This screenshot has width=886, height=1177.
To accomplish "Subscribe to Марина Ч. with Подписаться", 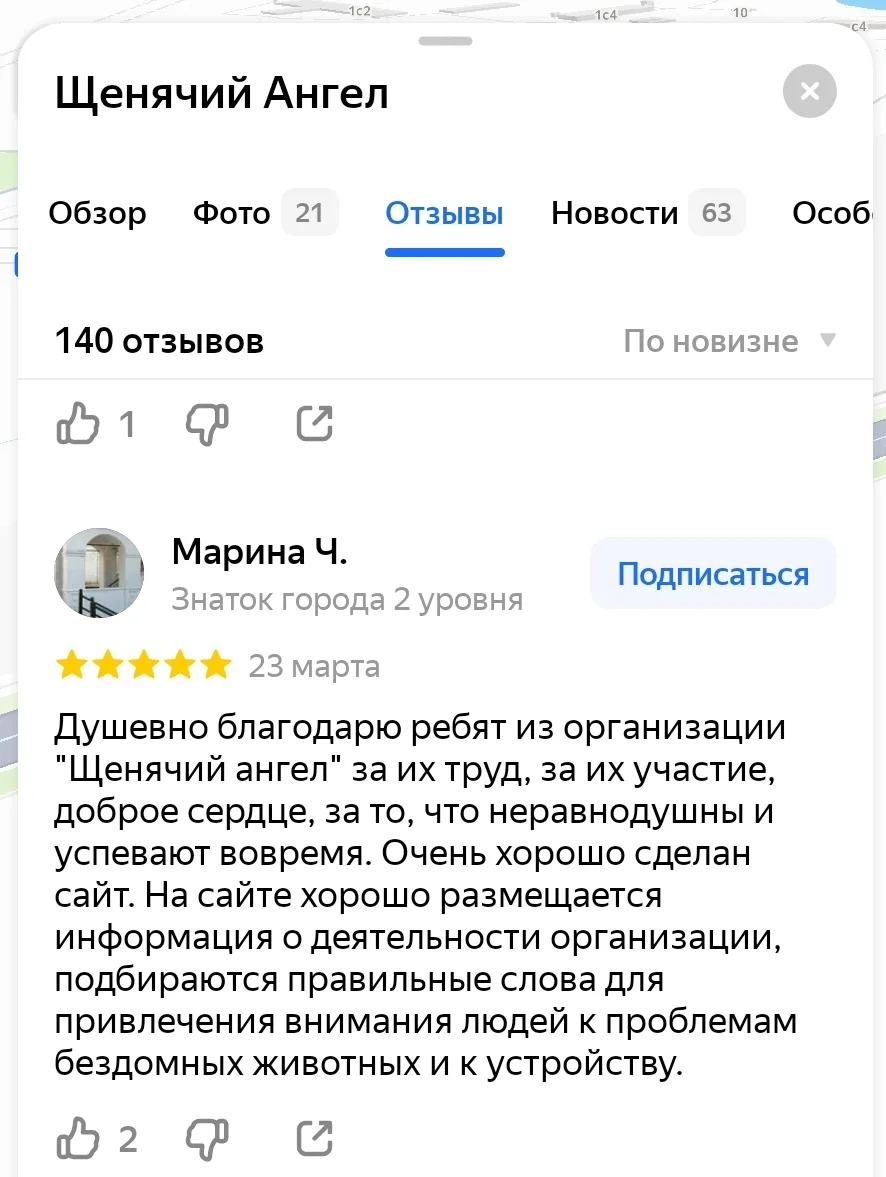I will point(712,574).
